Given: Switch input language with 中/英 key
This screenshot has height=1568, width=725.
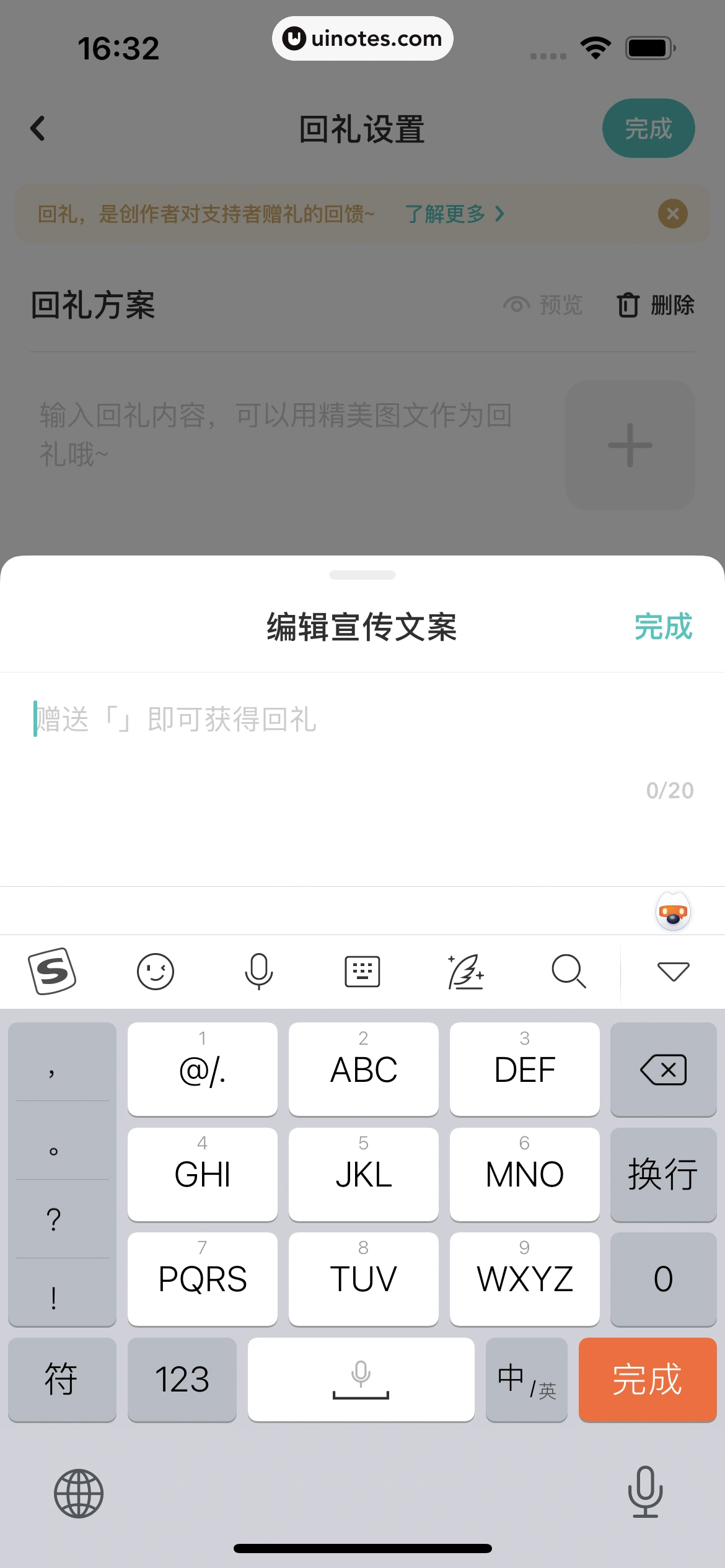Looking at the screenshot, I should click(526, 1379).
